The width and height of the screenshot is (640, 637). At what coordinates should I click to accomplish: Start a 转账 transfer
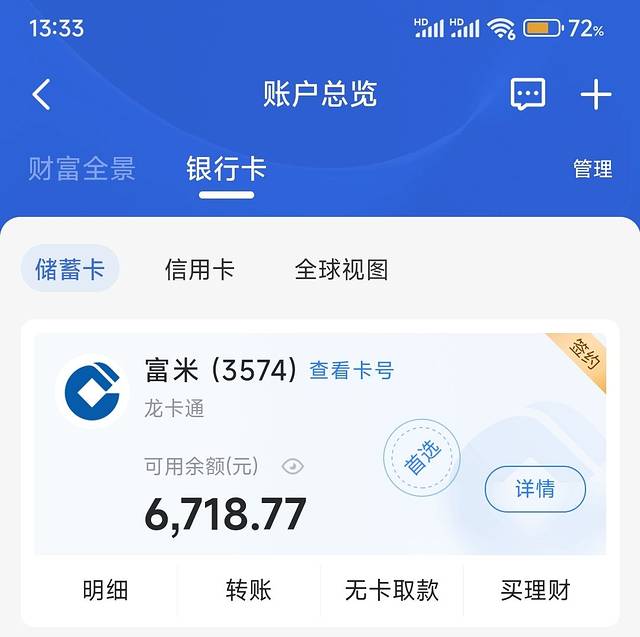coord(249,590)
